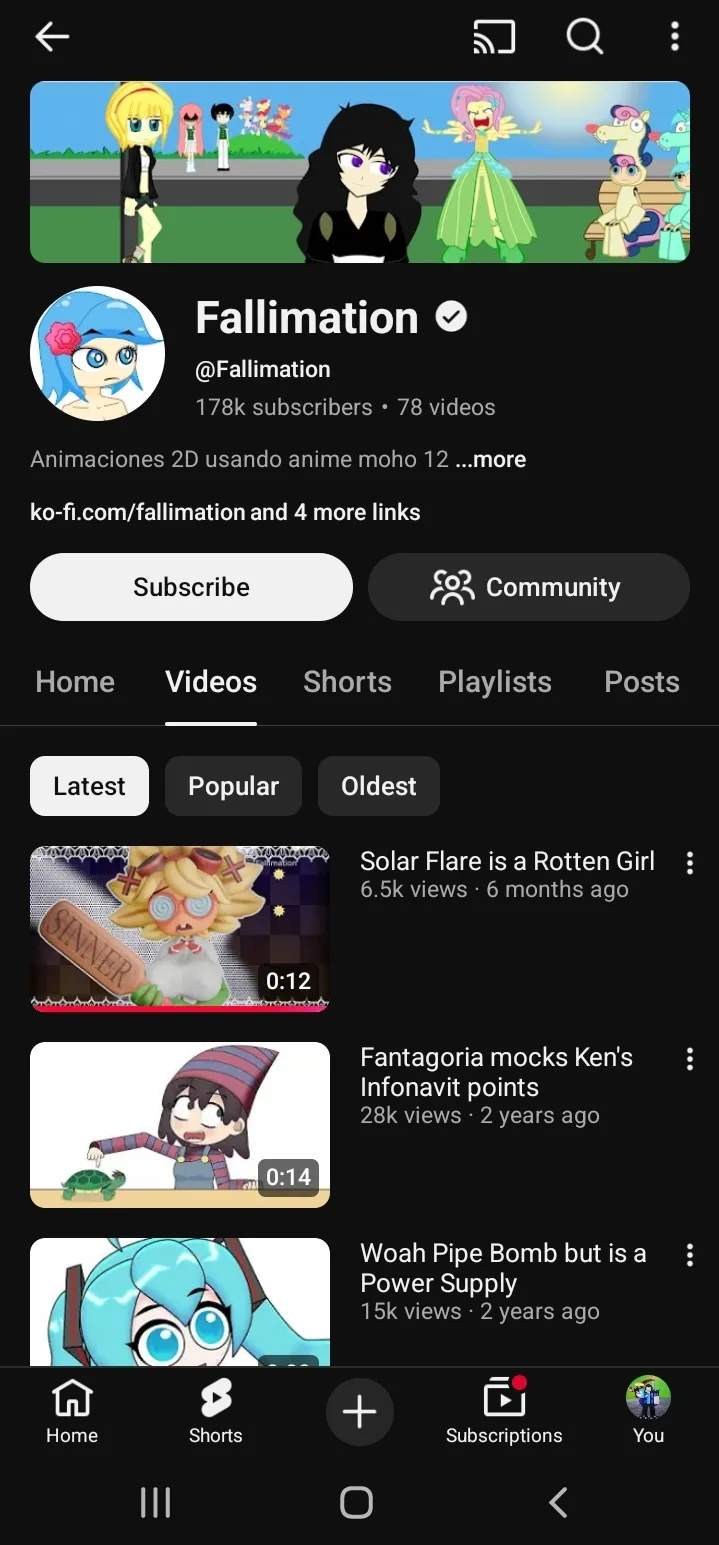Open the cast to device icon
The image size is (719, 1545).
[494, 38]
